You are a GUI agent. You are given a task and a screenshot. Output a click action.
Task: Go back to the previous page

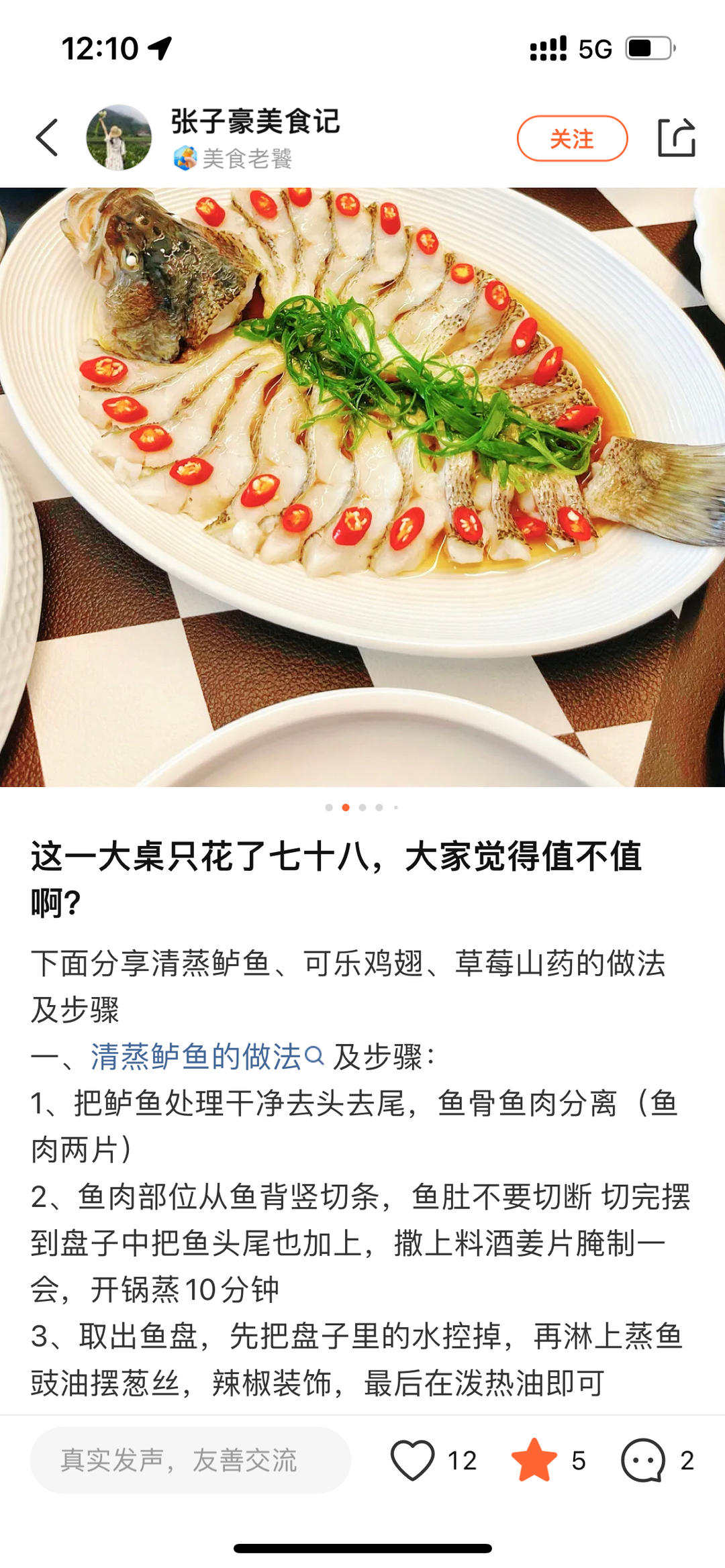point(47,138)
